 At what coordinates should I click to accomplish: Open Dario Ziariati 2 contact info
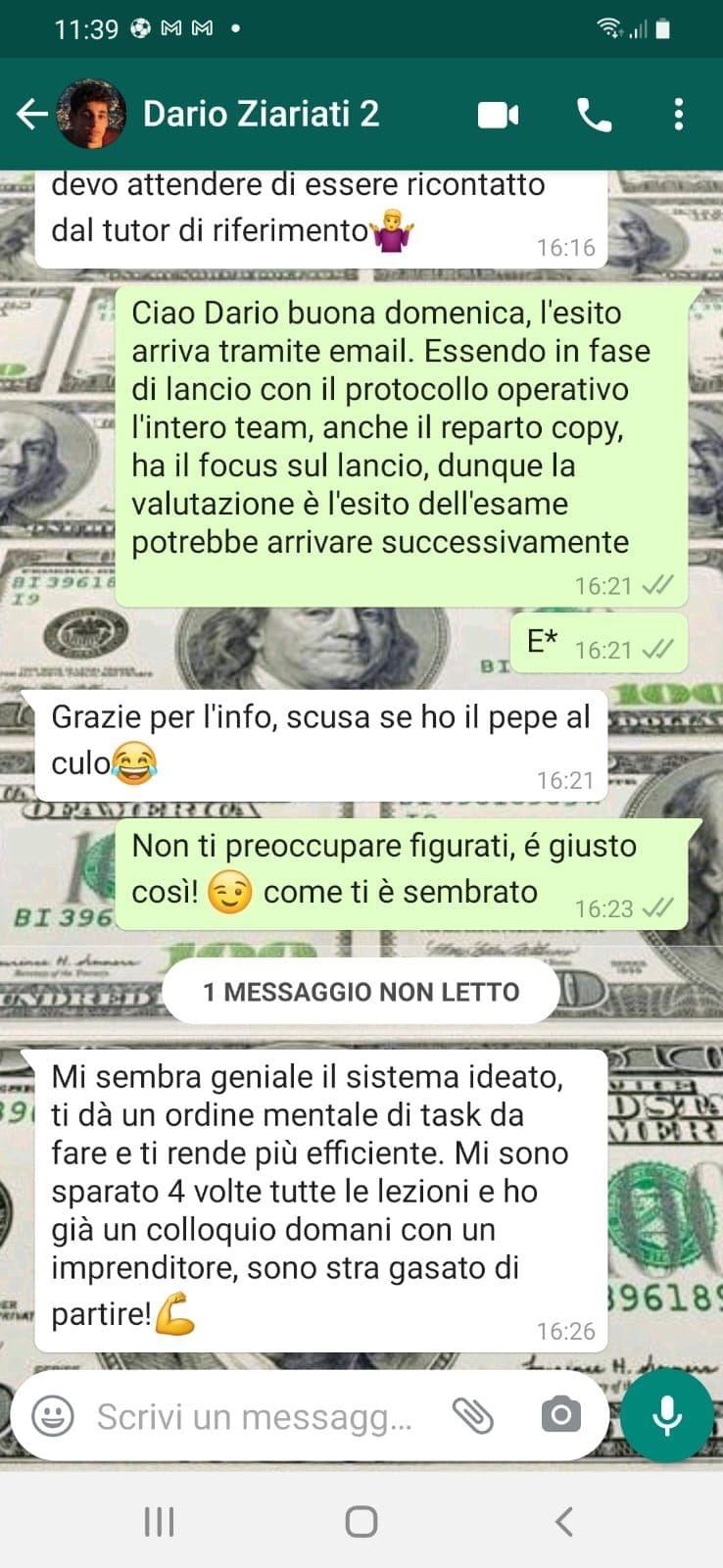click(x=261, y=115)
